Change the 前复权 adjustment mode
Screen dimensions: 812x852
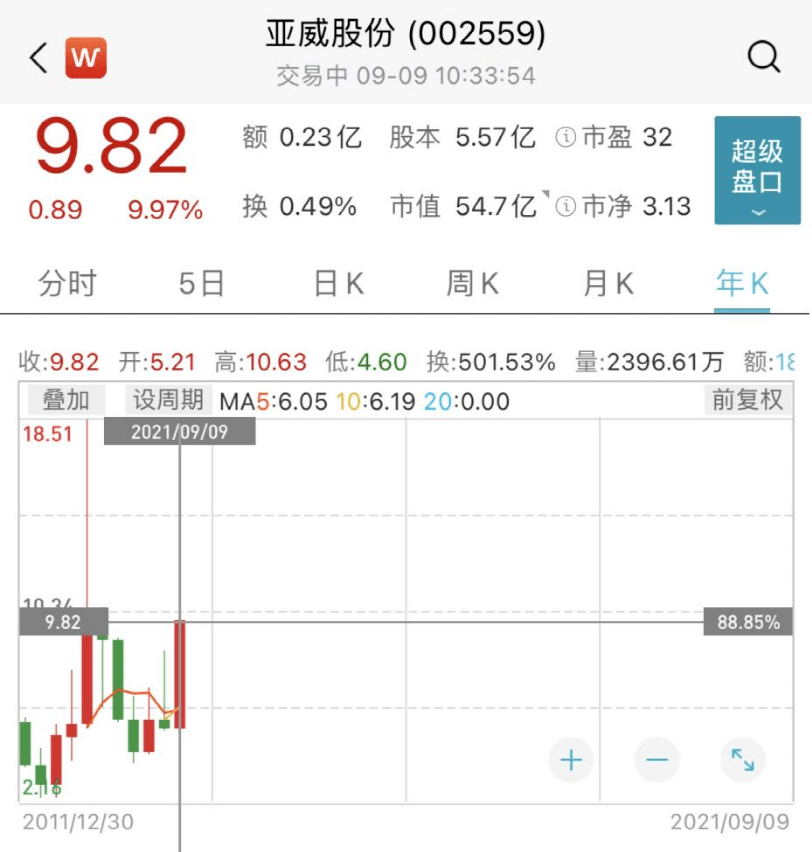coord(746,401)
